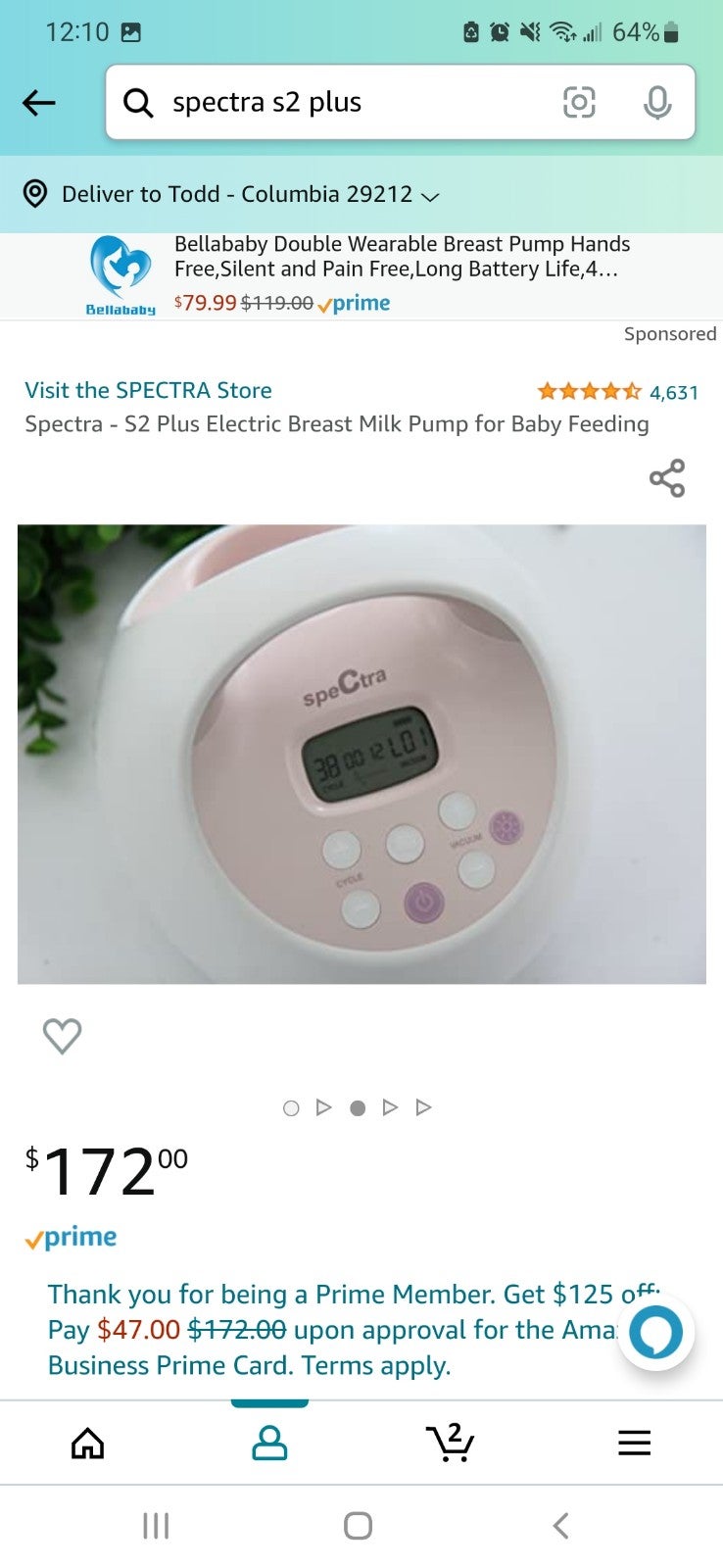723x1568 pixels.
Task: Open the account profile tab
Action: [269, 1443]
